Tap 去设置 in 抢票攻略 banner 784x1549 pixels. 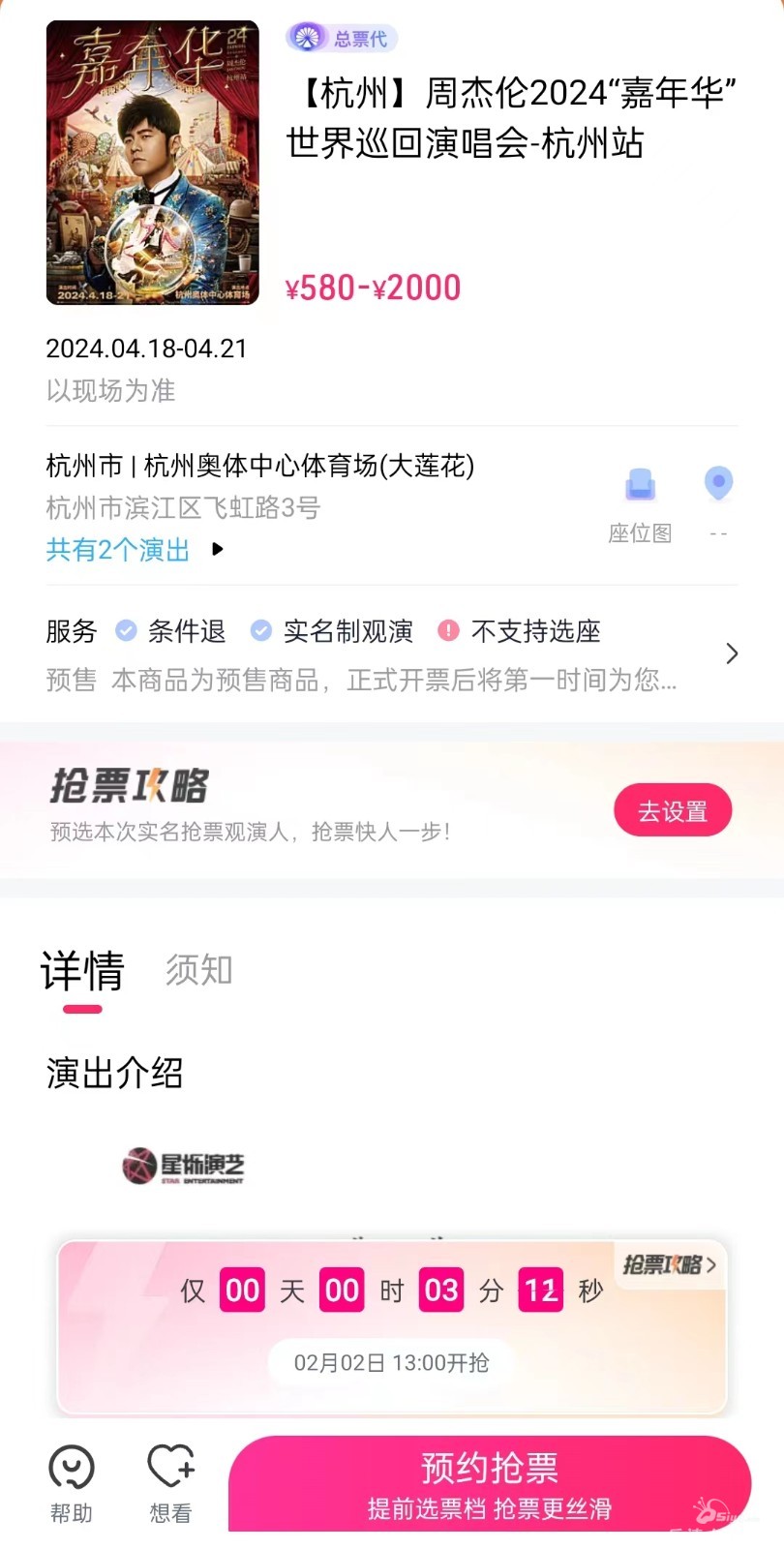click(672, 810)
